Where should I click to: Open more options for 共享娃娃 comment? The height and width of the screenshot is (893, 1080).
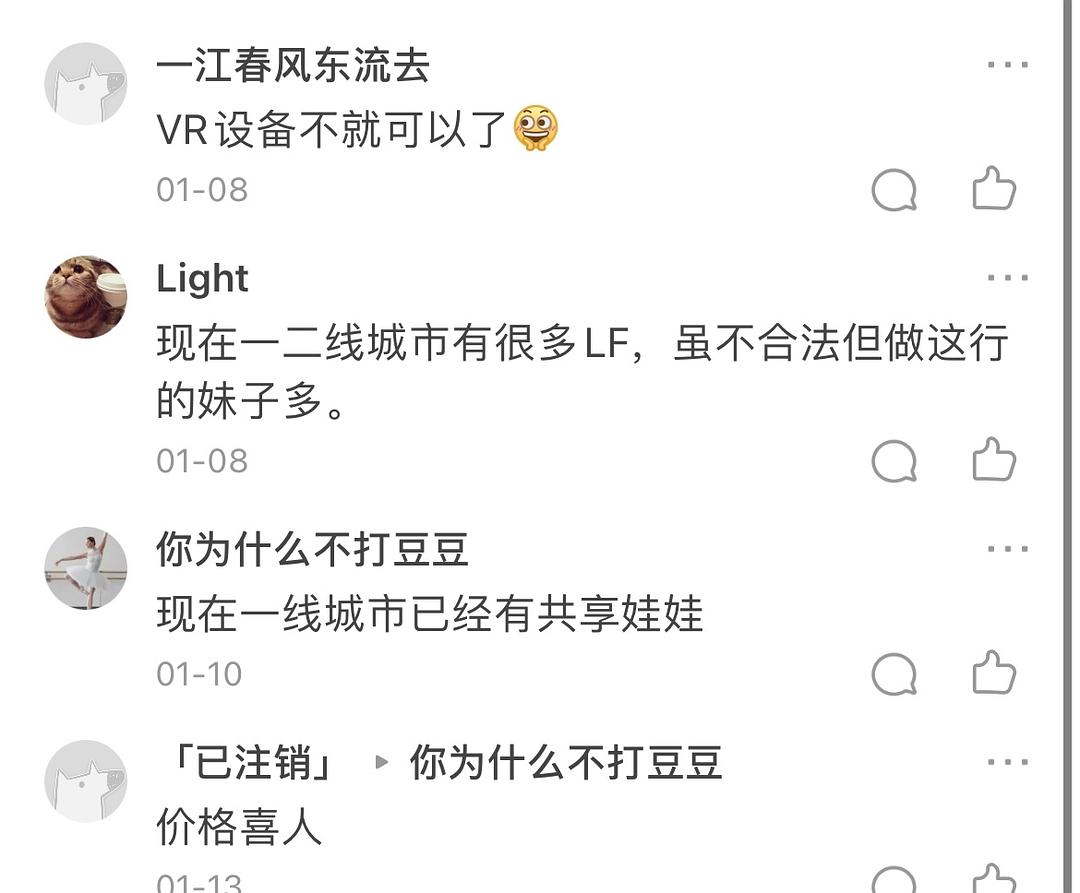1007,549
